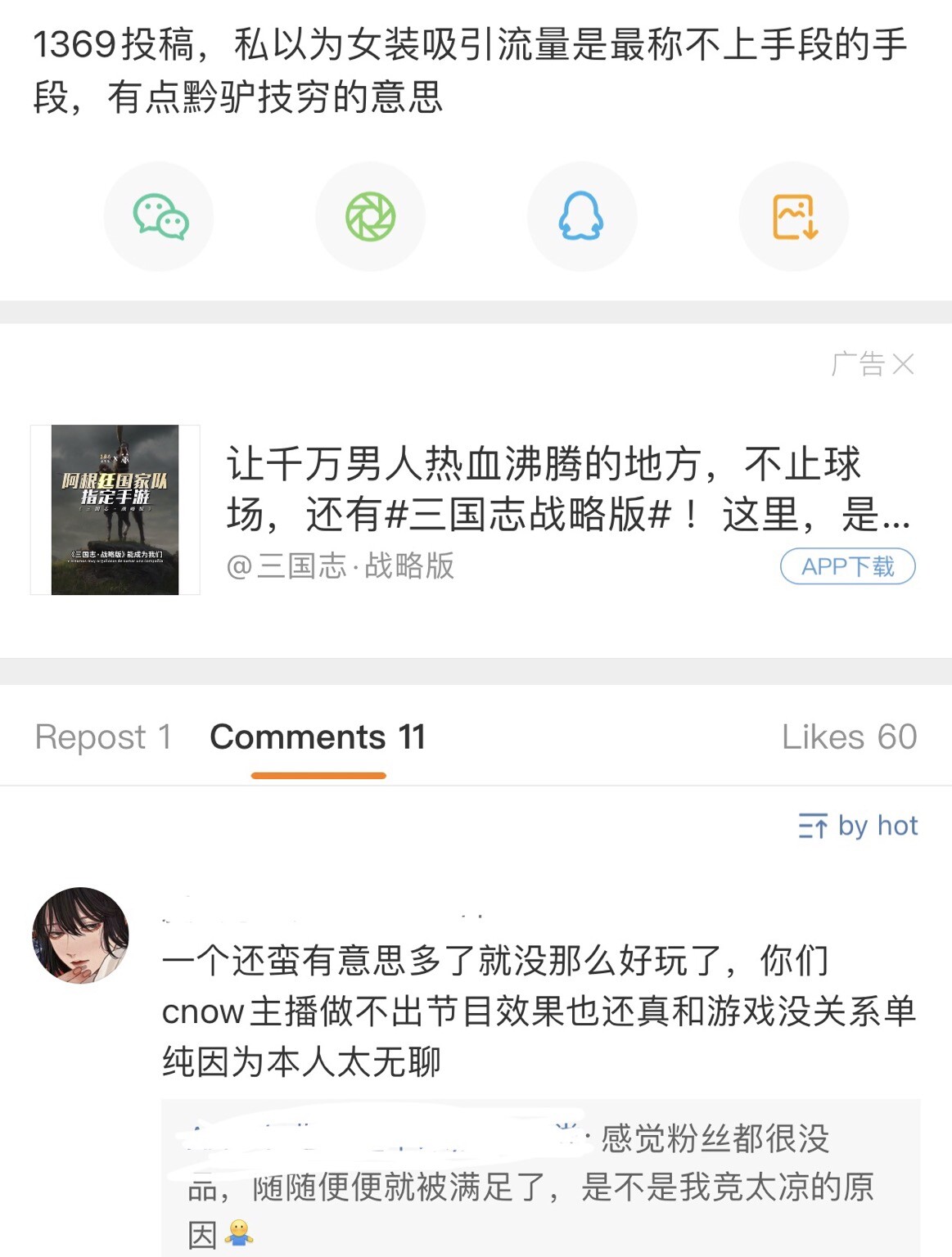Open the first commenter's avatar
Screen dimensions: 952x1257
tap(80, 935)
